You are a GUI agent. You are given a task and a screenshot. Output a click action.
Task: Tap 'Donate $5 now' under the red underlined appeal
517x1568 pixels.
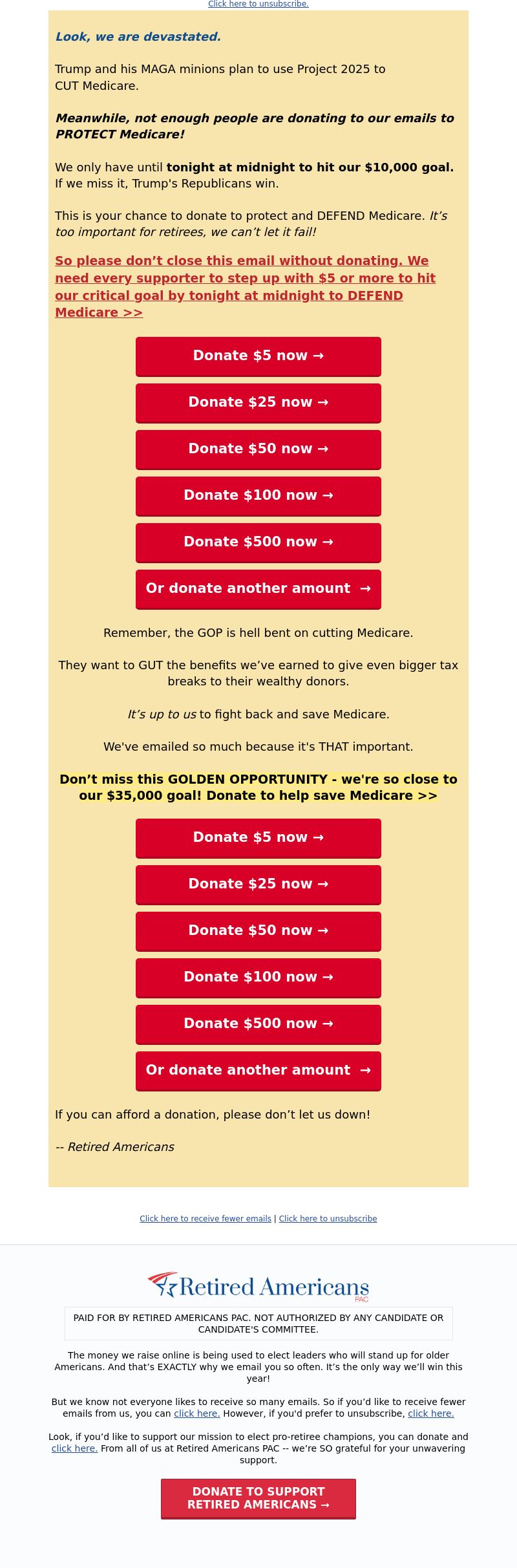[x=258, y=356]
